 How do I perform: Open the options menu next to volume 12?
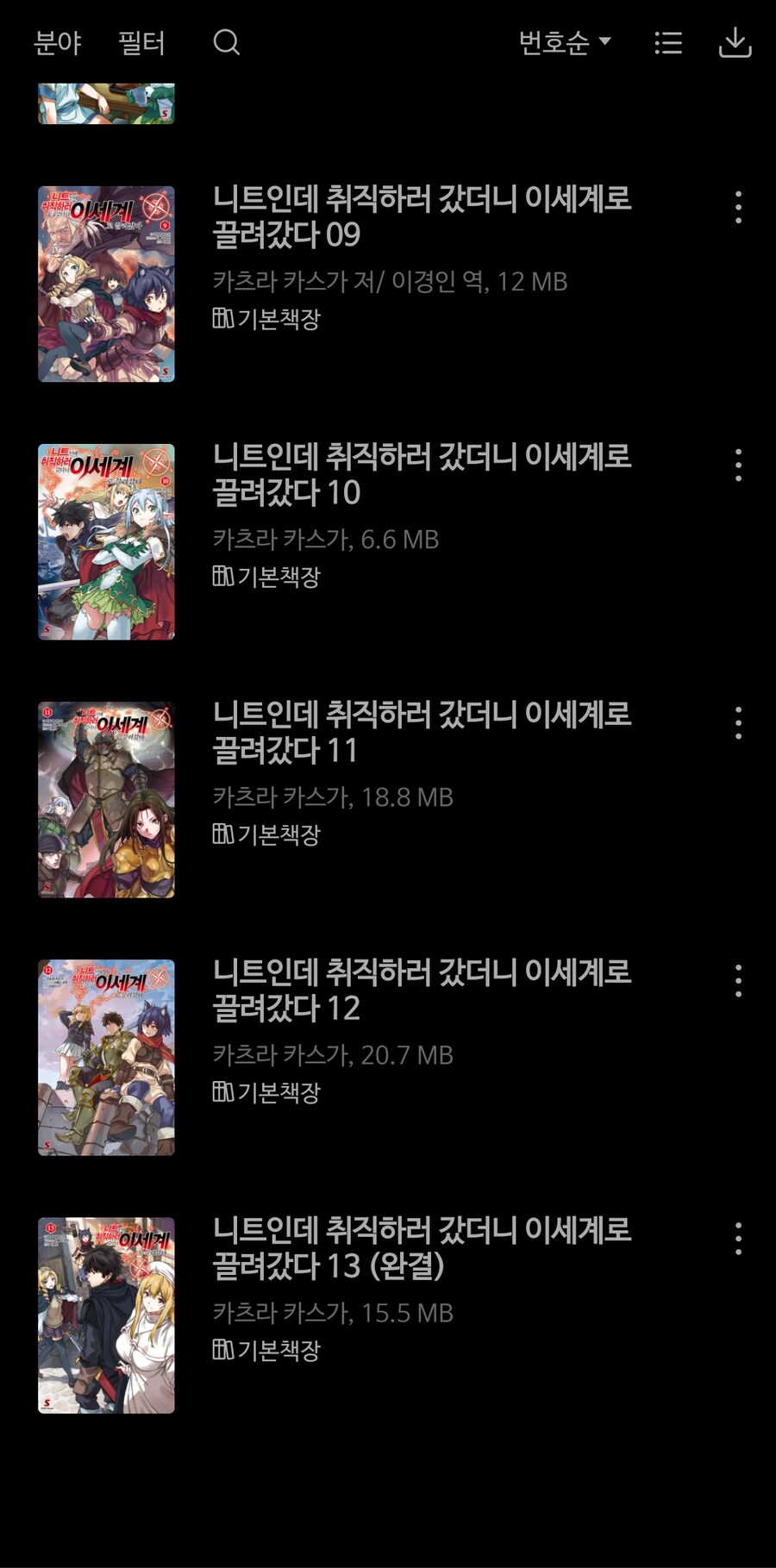738,982
